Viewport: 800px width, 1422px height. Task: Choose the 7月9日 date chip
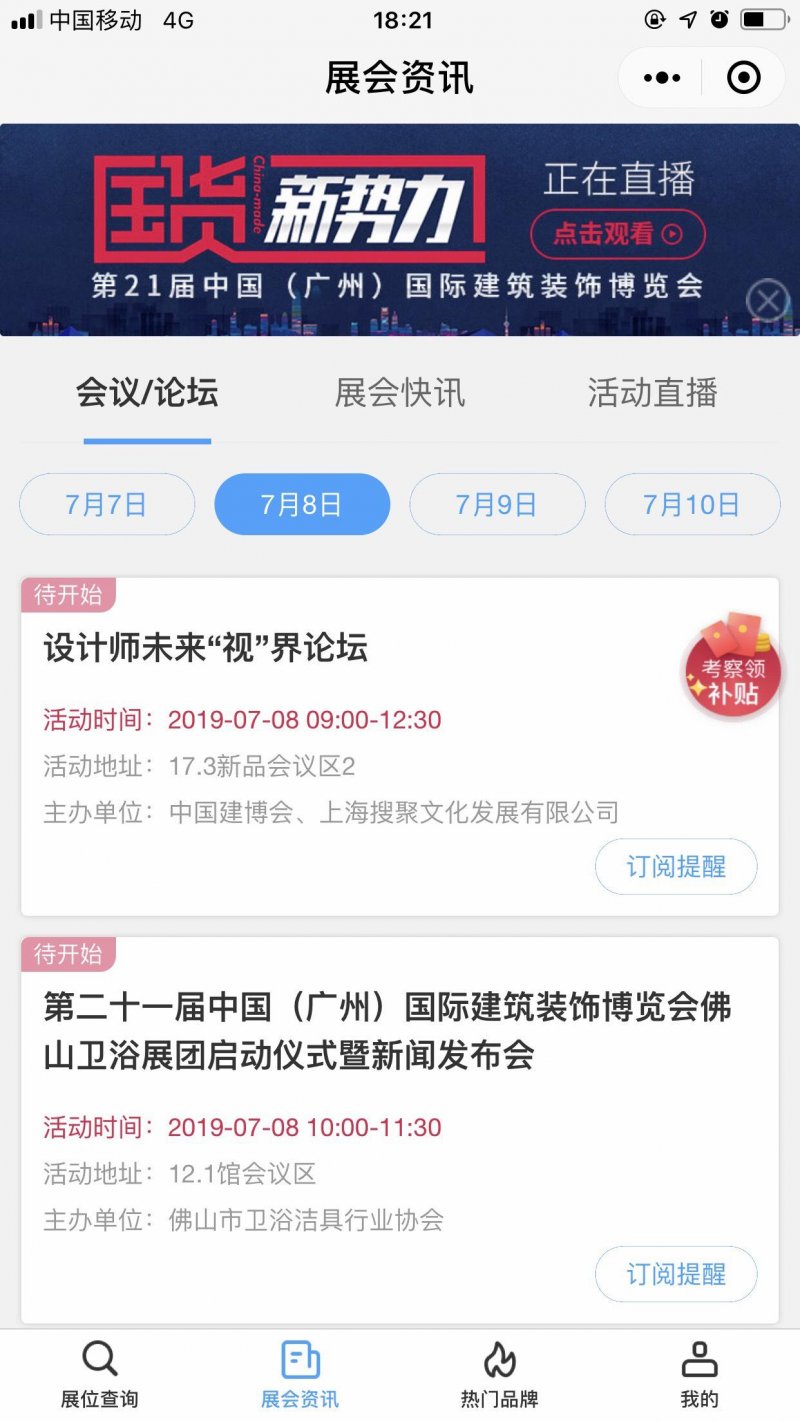(x=497, y=504)
